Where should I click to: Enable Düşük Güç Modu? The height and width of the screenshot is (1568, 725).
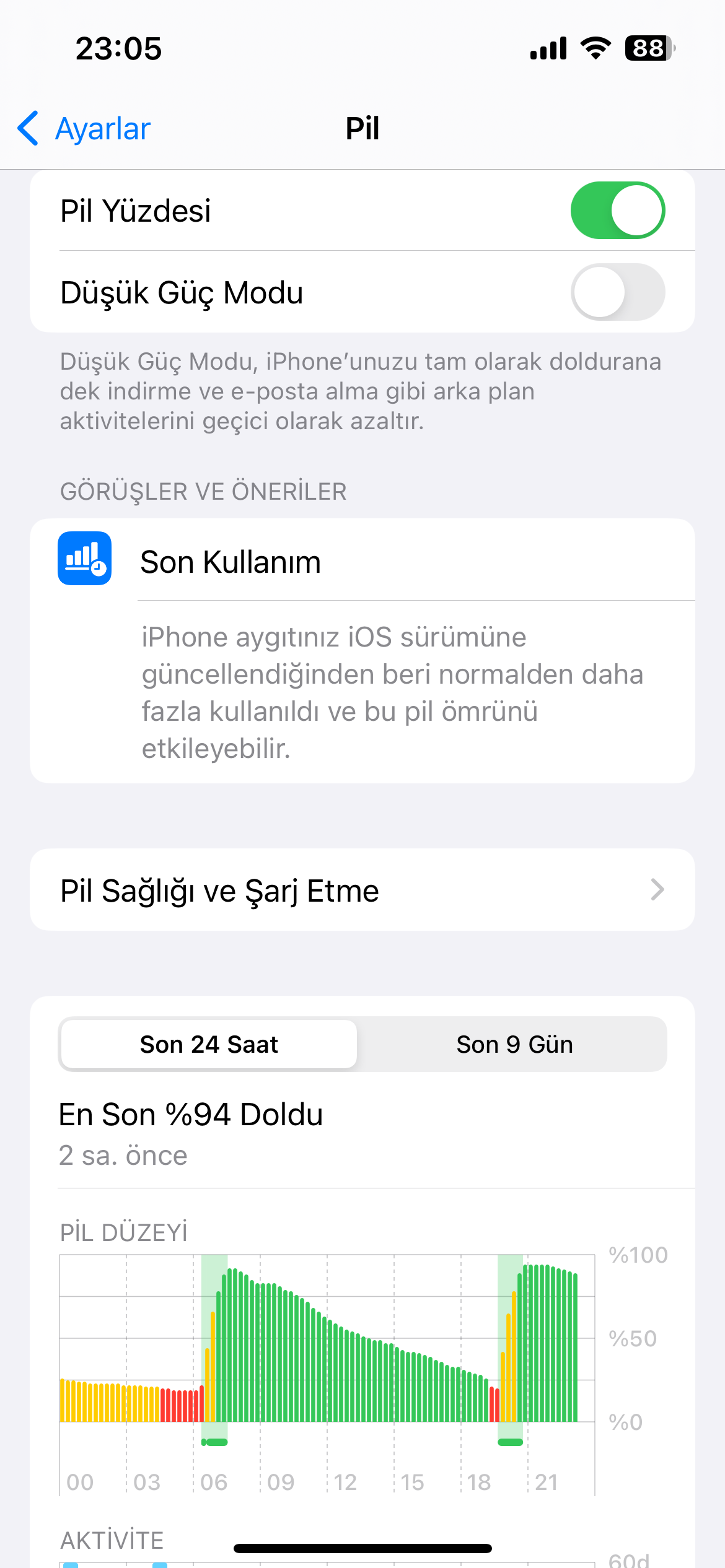click(617, 292)
